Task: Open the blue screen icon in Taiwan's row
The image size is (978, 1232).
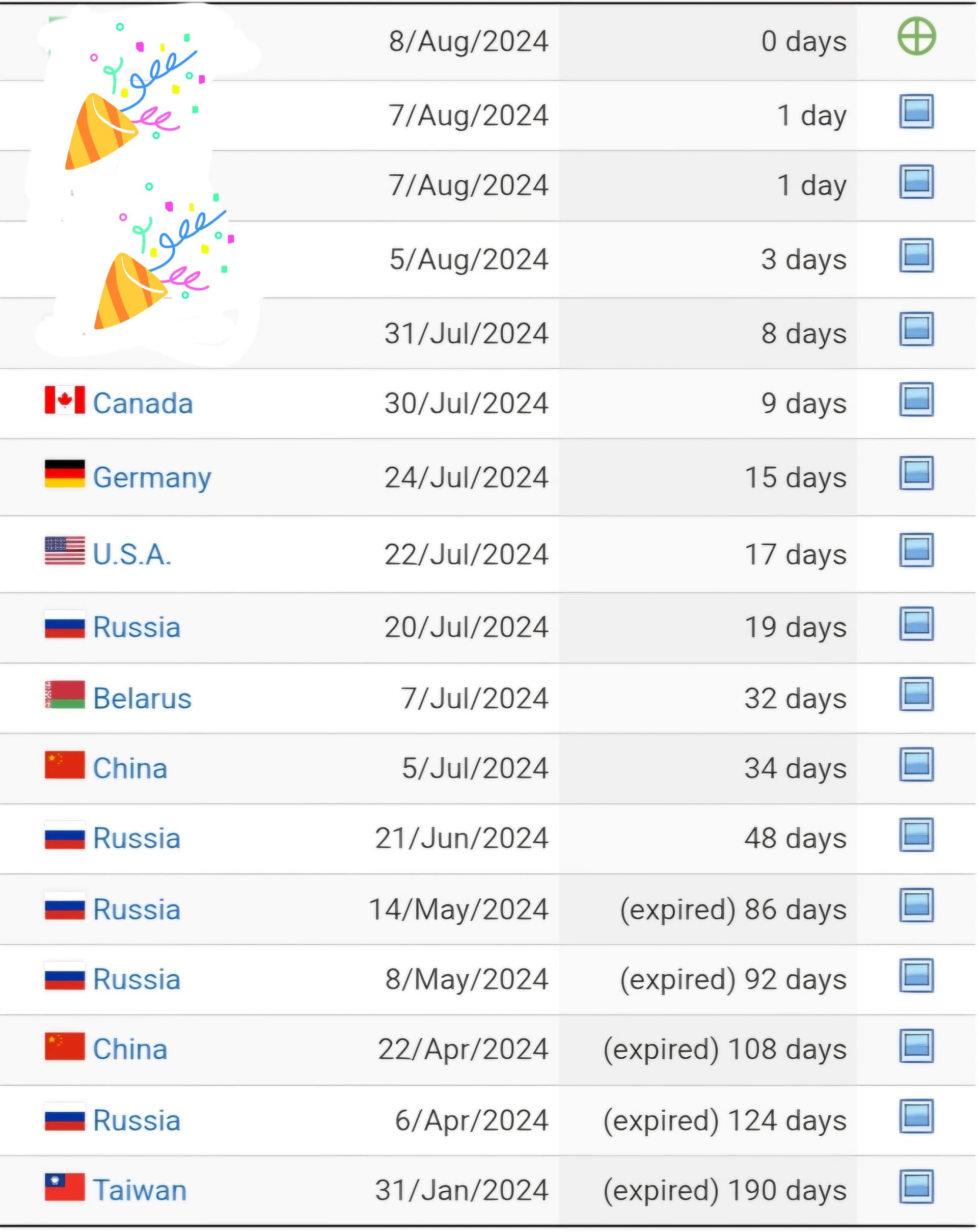Action: coord(916,1186)
